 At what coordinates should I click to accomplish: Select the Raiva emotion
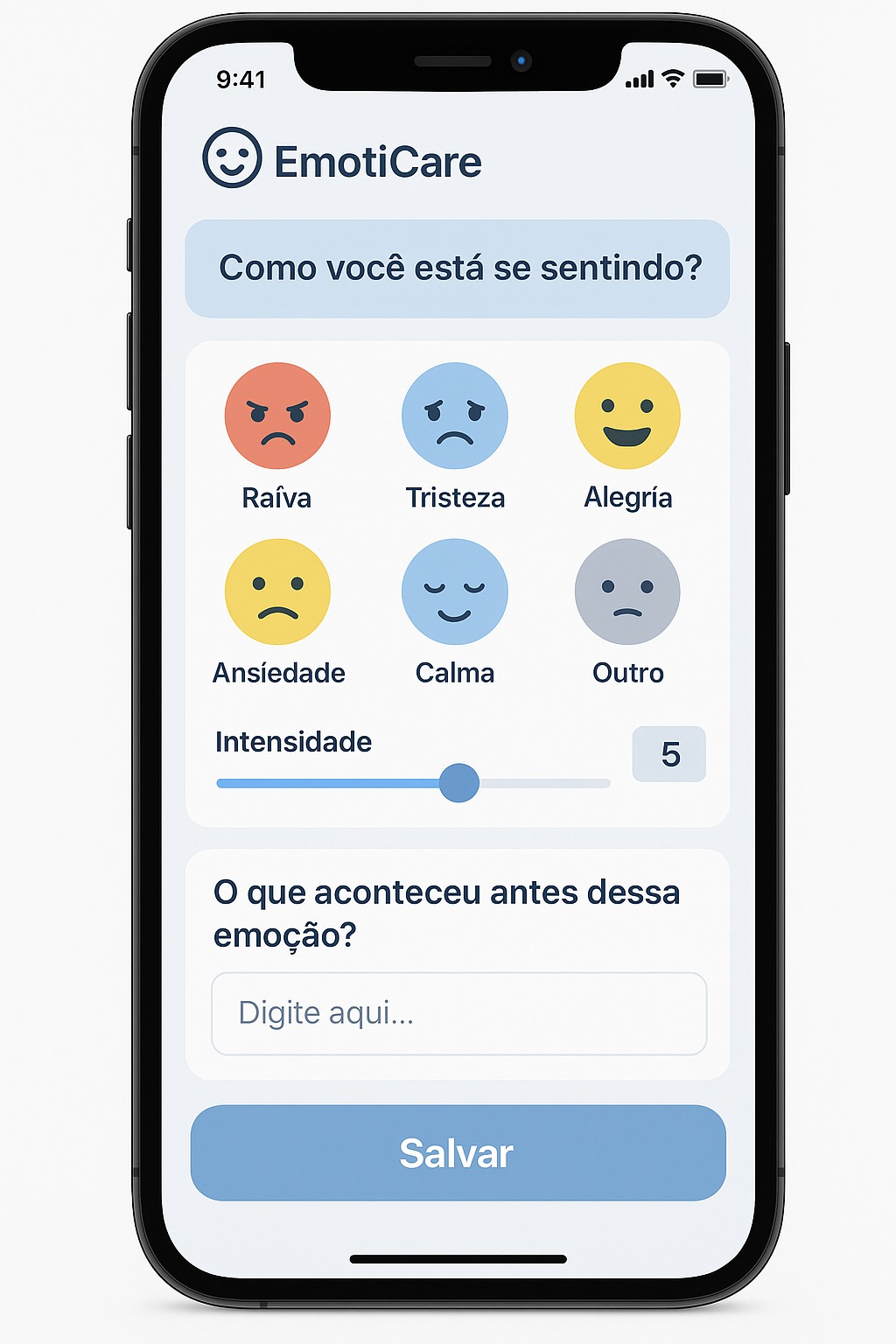(x=277, y=416)
